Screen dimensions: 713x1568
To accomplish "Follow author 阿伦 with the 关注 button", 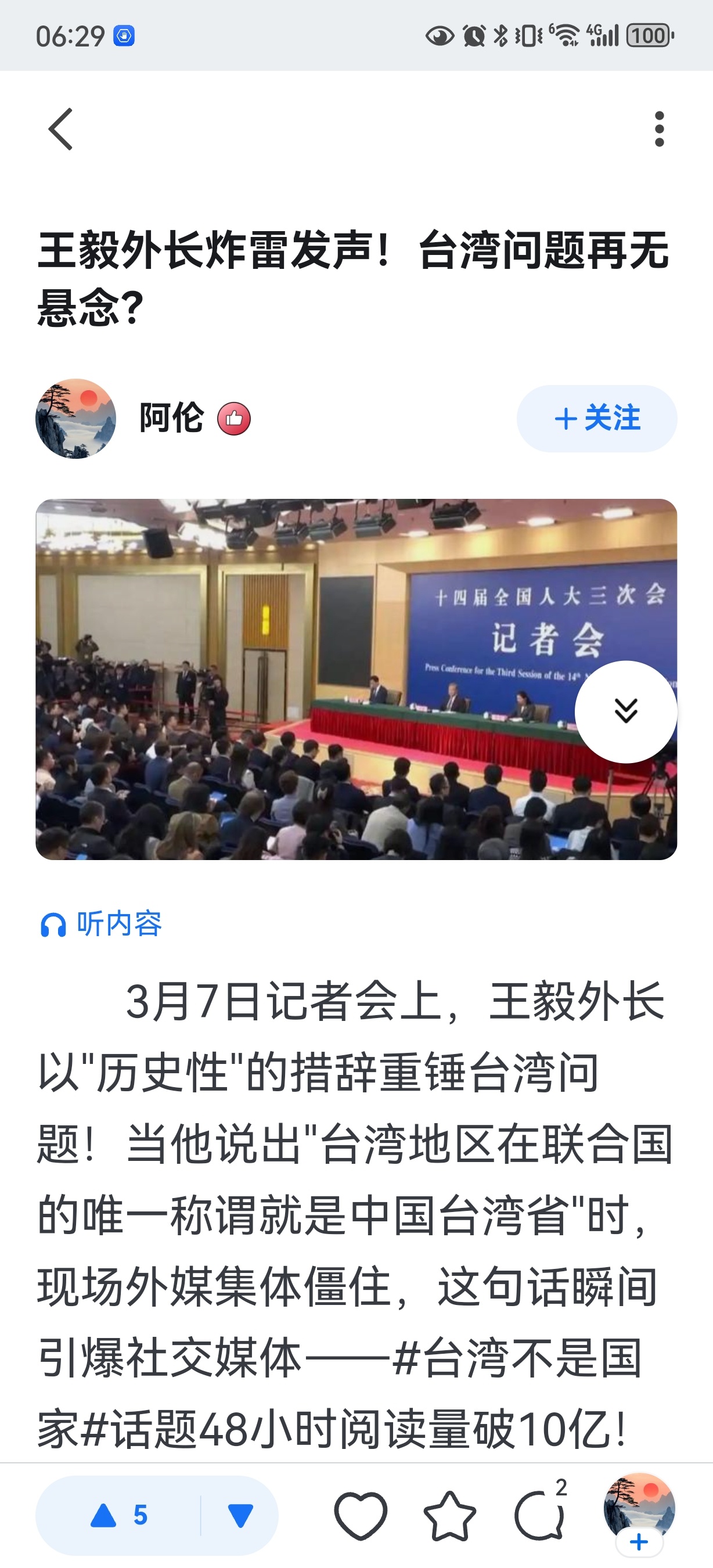I will tap(596, 418).
